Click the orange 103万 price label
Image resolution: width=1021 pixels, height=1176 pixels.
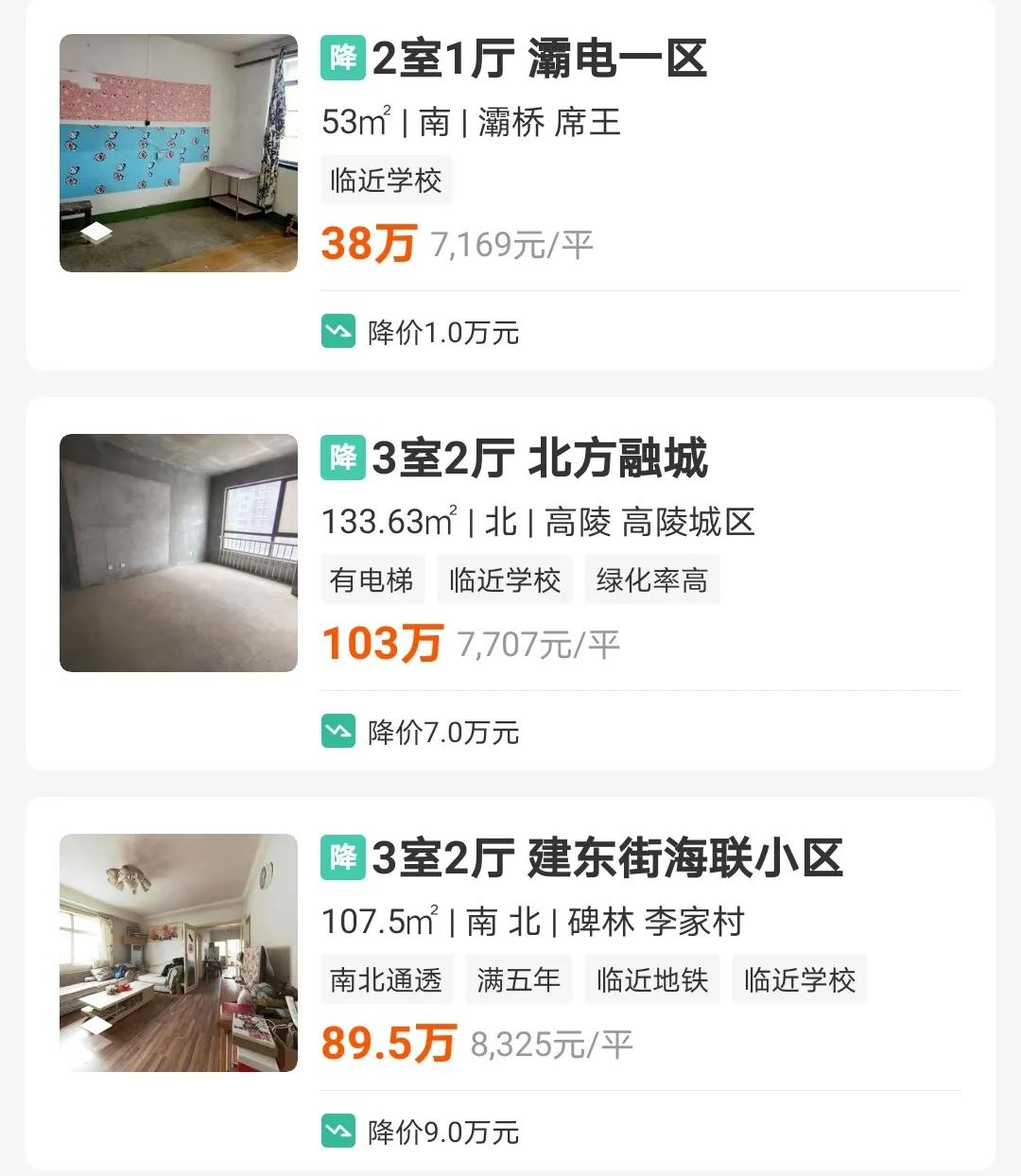click(381, 643)
